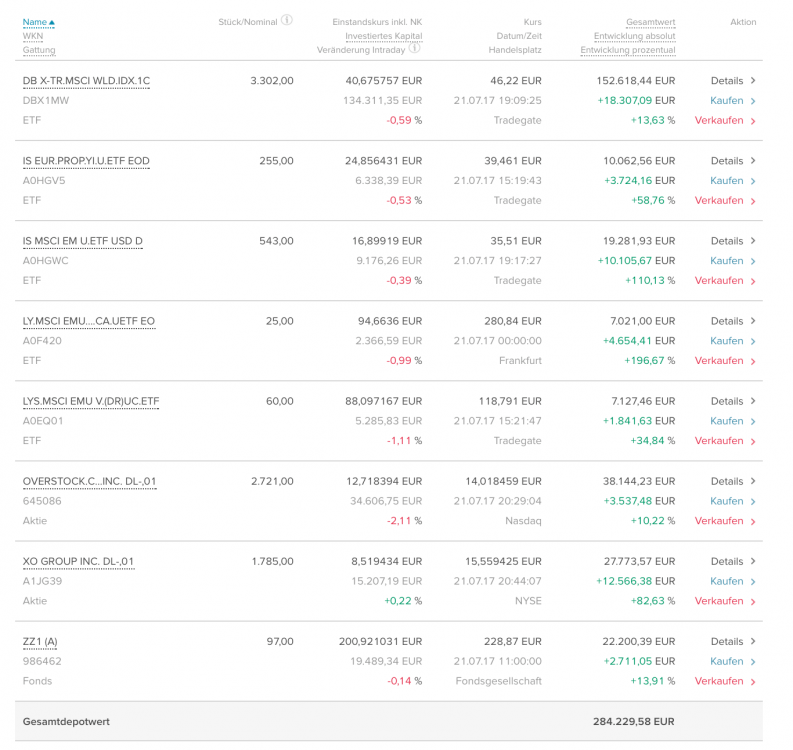The width and height of the screenshot is (793, 750).
Task: Open info icon next to Stück/Nominal
Action: pos(287,20)
